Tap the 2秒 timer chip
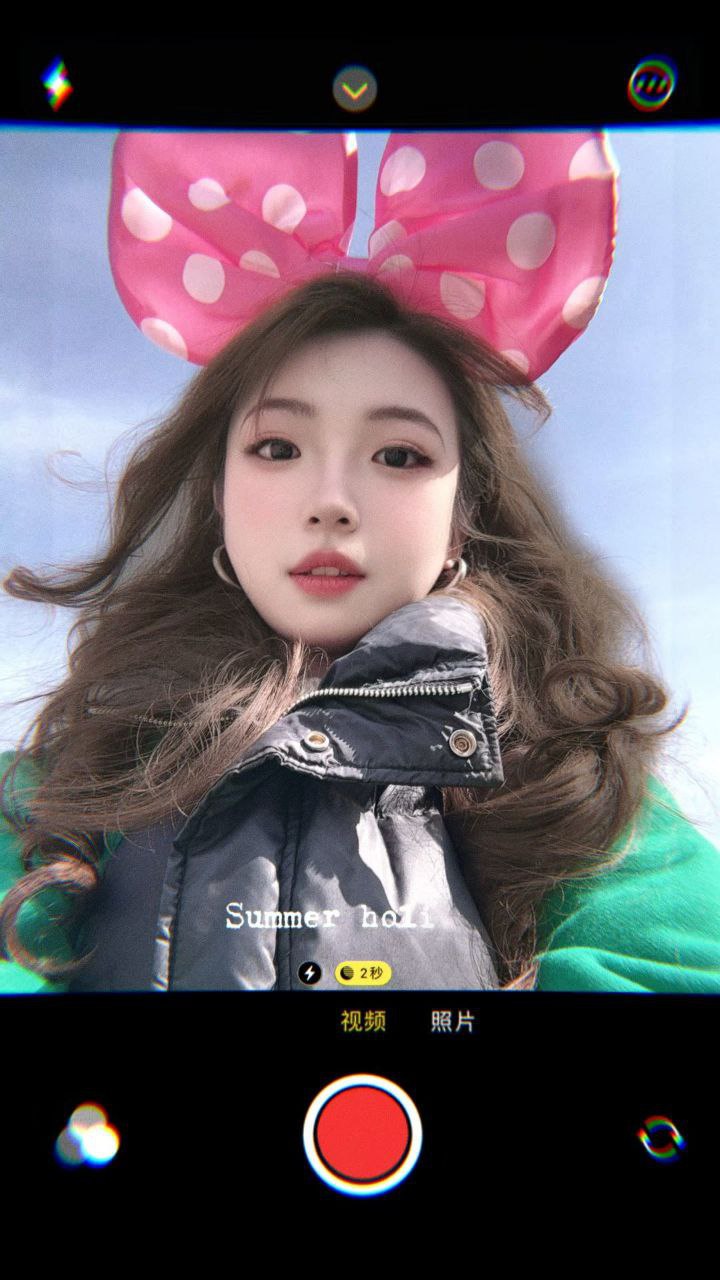 point(363,972)
